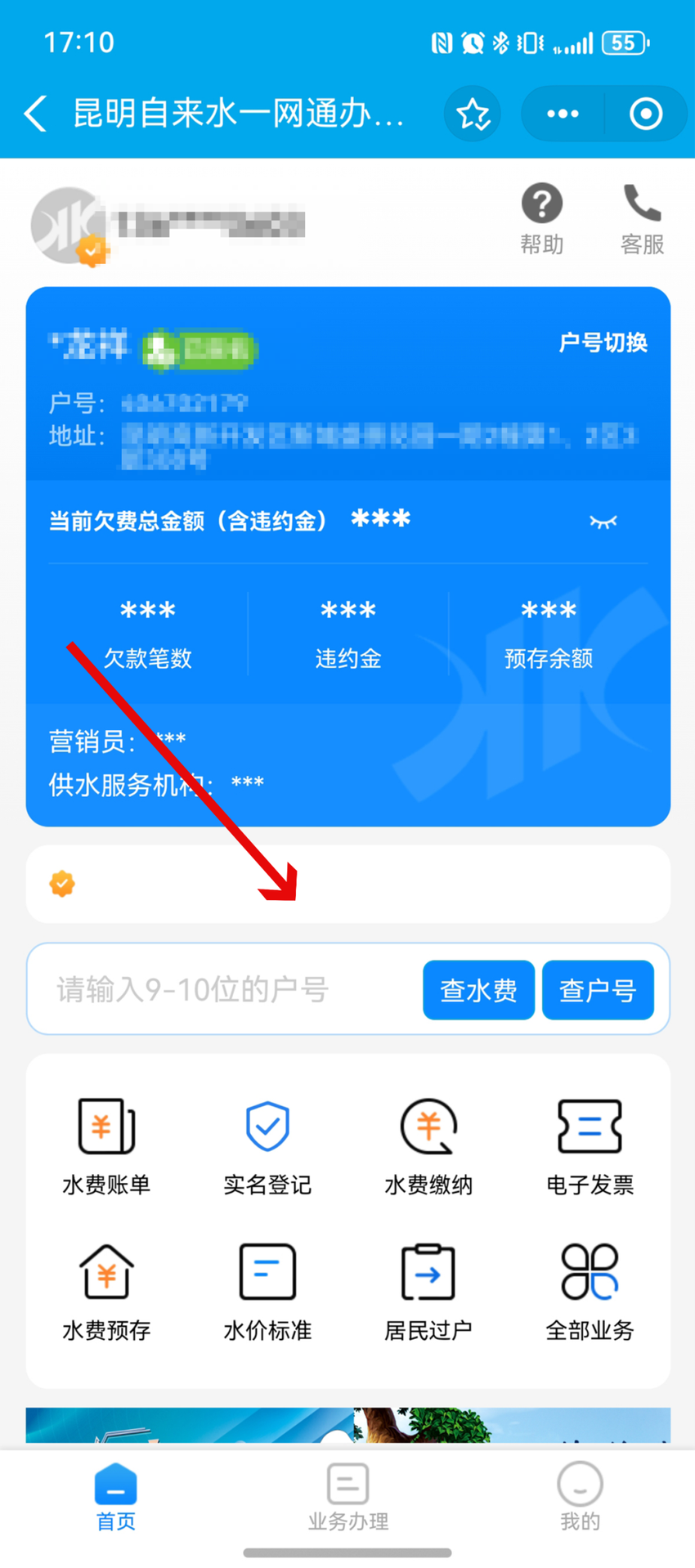Tap the 查户号 button
695x1568 pixels.
tap(598, 990)
